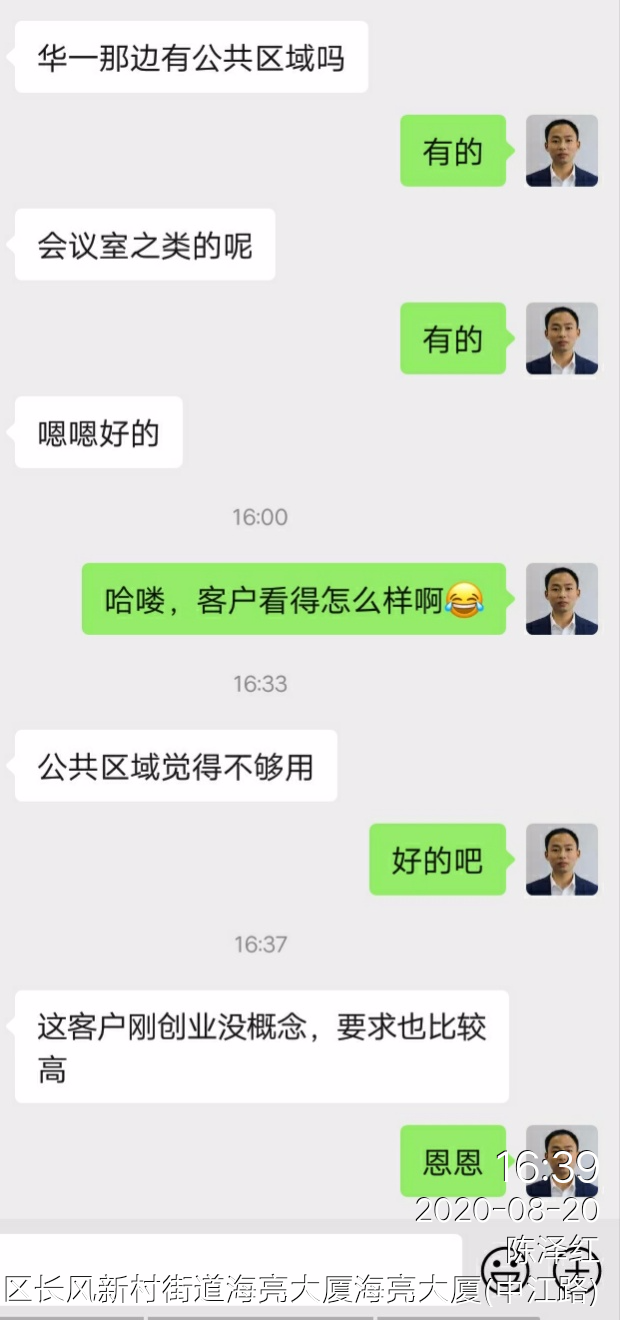The width and height of the screenshot is (620, 1320).
Task: Open sender's avatar beside the 好的吧 message
Action: 562,859
